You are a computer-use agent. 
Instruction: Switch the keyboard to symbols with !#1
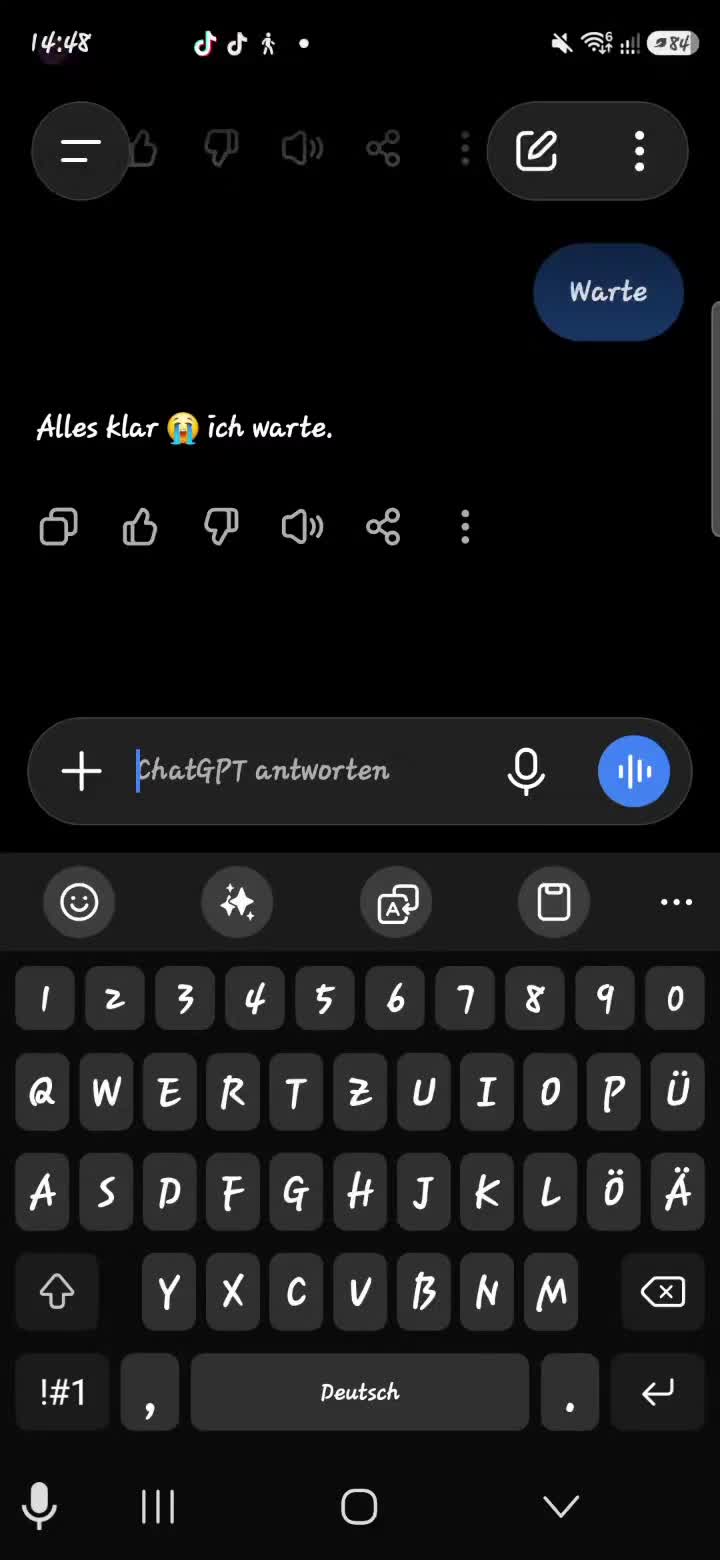point(62,1392)
